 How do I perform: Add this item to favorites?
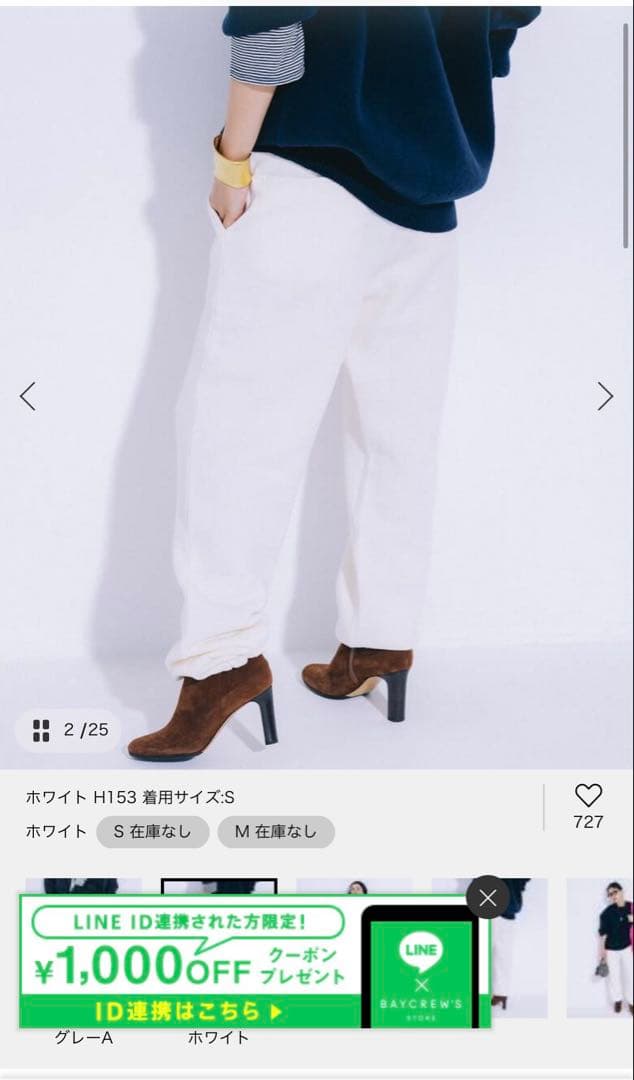588,796
